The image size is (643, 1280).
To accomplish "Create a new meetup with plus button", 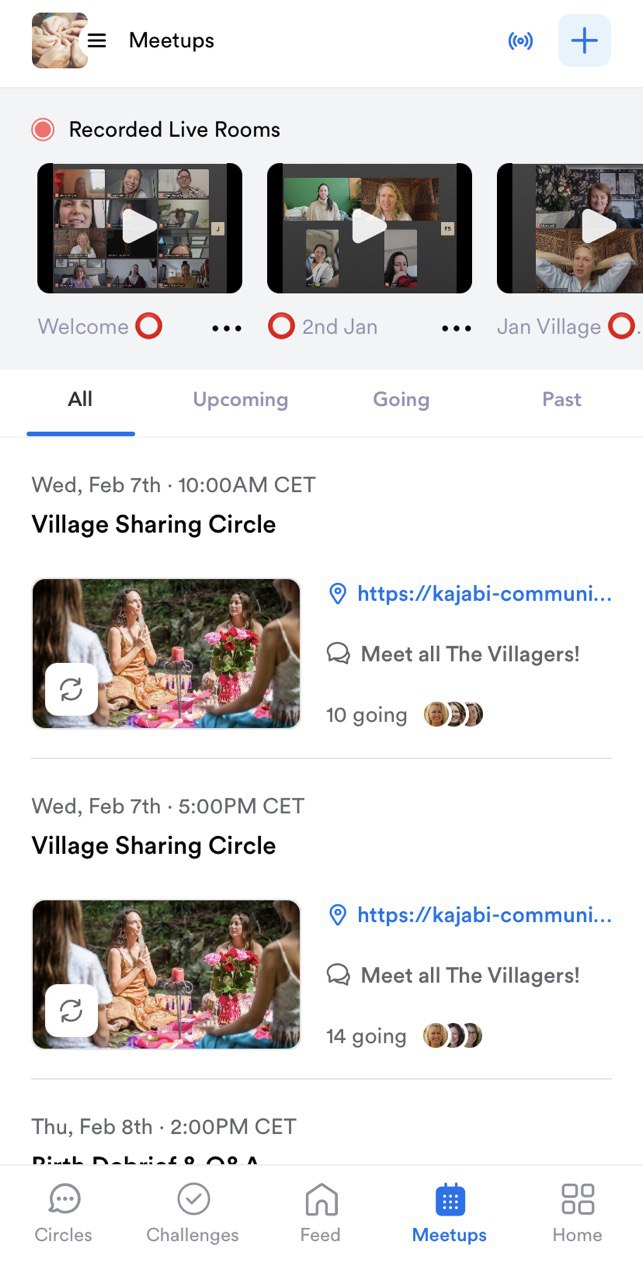I will tap(584, 41).
